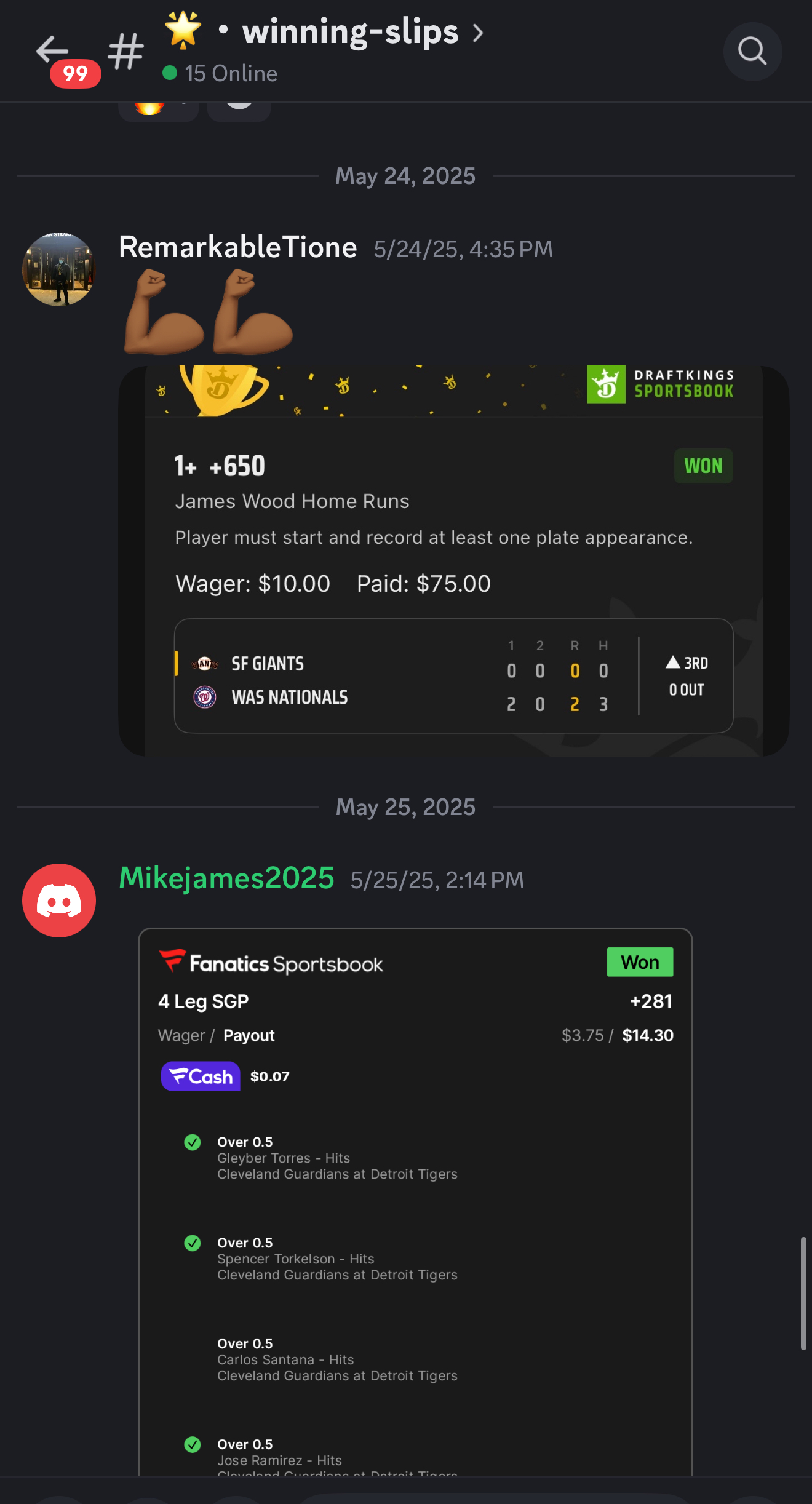Tap the fire emoji reaction

pyautogui.click(x=157, y=111)
